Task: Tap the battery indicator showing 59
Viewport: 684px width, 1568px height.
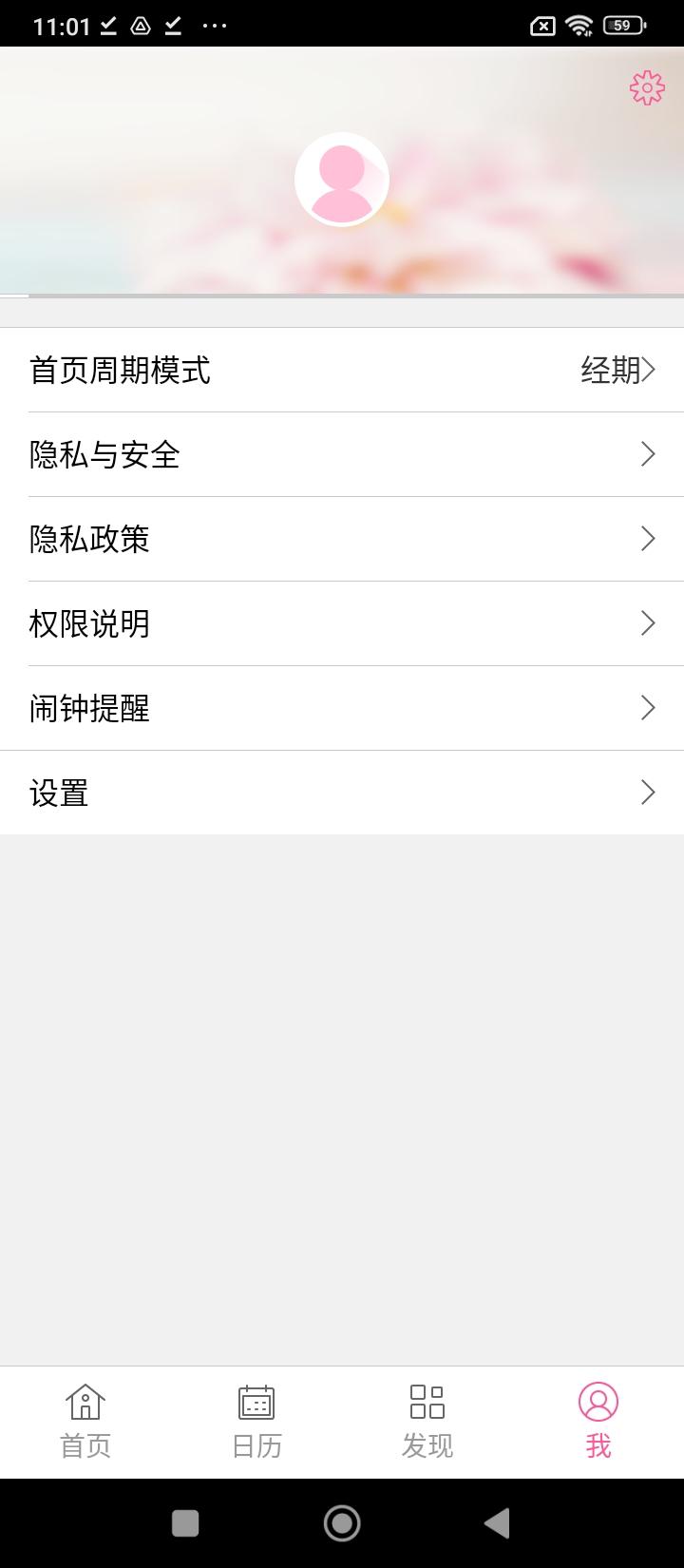Action: pos(621,25)
